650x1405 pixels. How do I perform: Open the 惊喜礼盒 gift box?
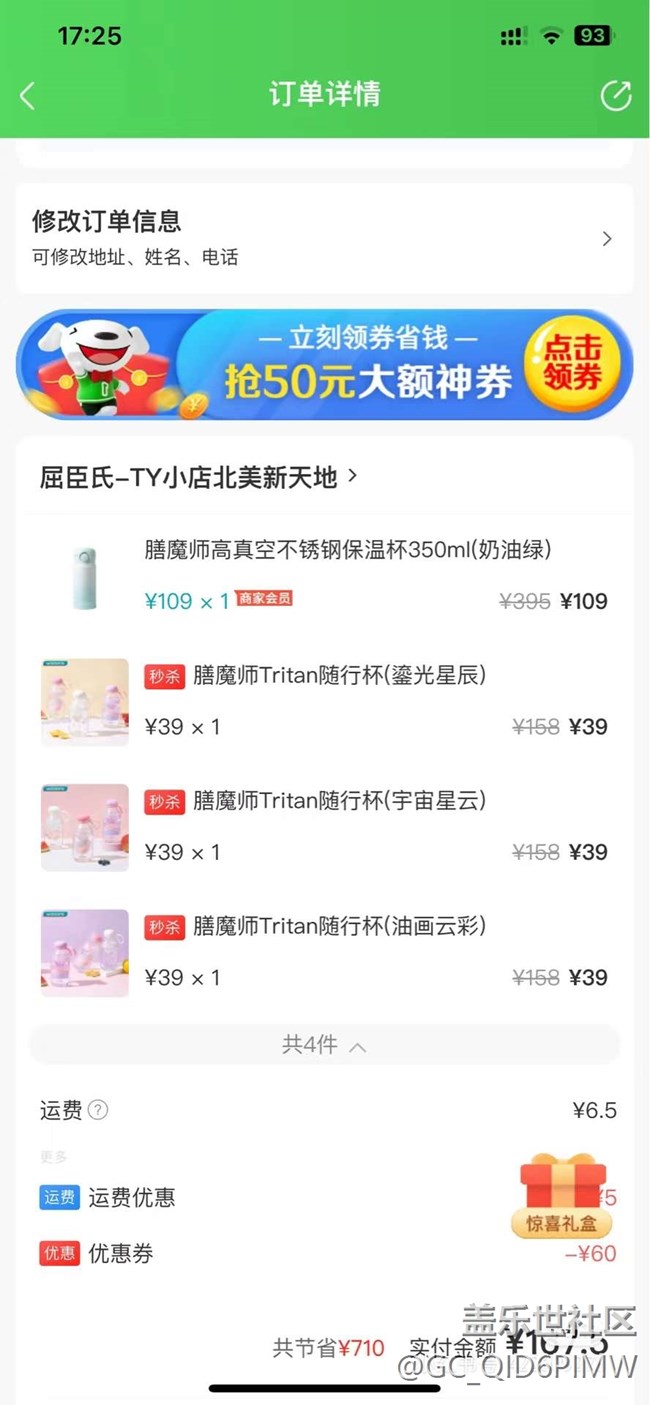562,1195
